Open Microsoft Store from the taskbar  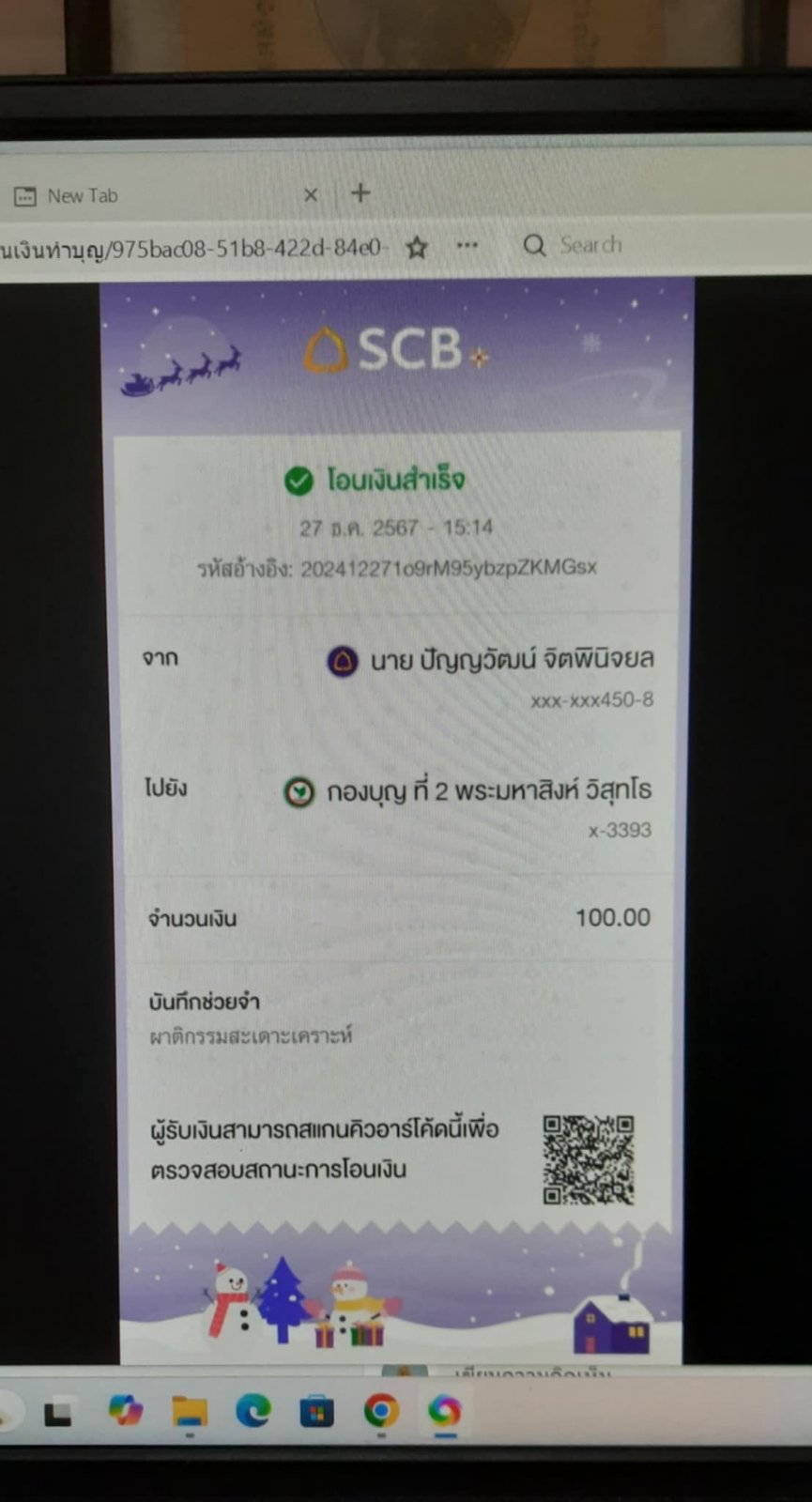pos(316,1411)
